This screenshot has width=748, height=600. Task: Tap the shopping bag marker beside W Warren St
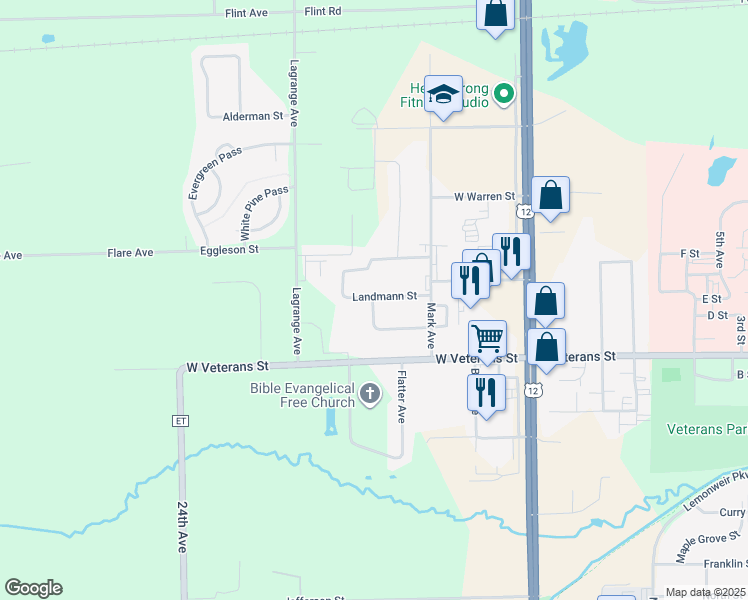click(551, 197)
